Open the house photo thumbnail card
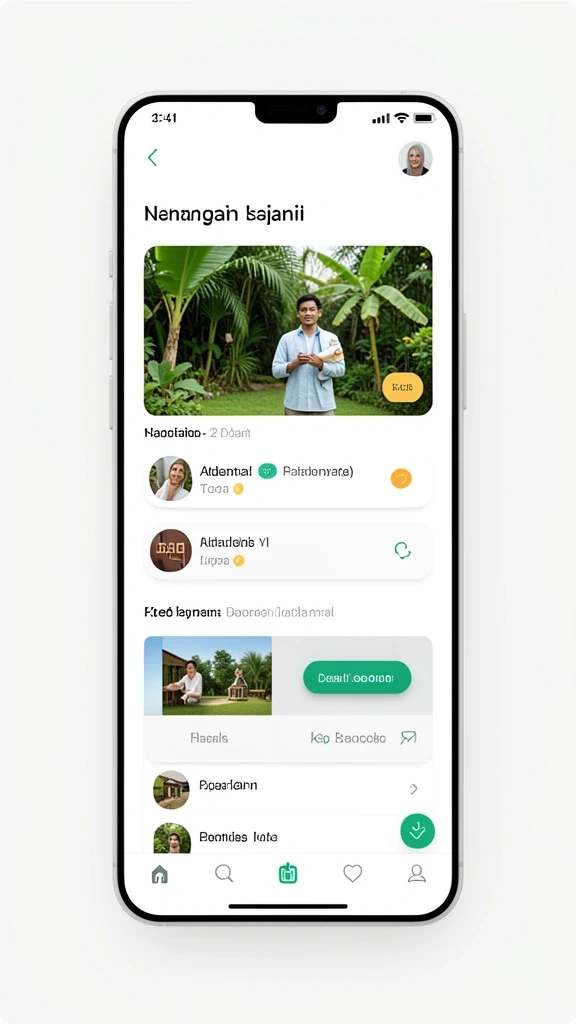This screenshot has width=576, height=1024. (208, 676)
